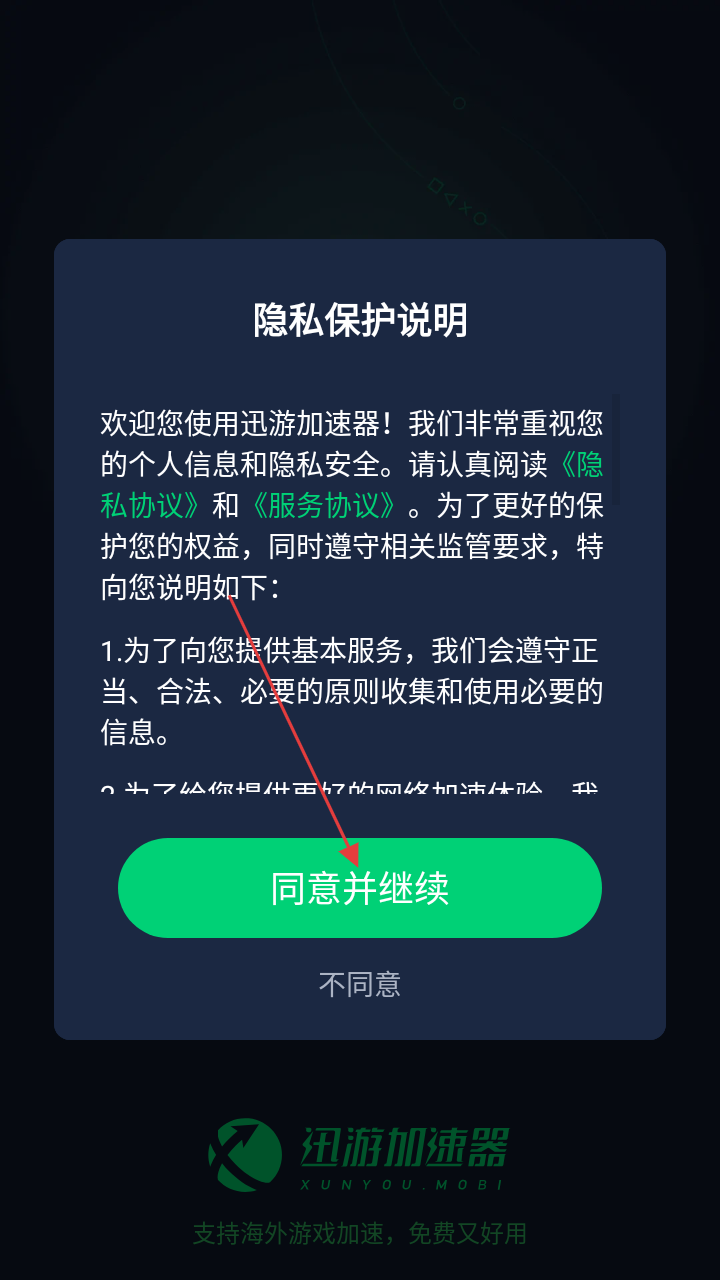The image size is (720, 1280).
Task: Open the 《服务协议》 link
Action: tap(323, 505)
